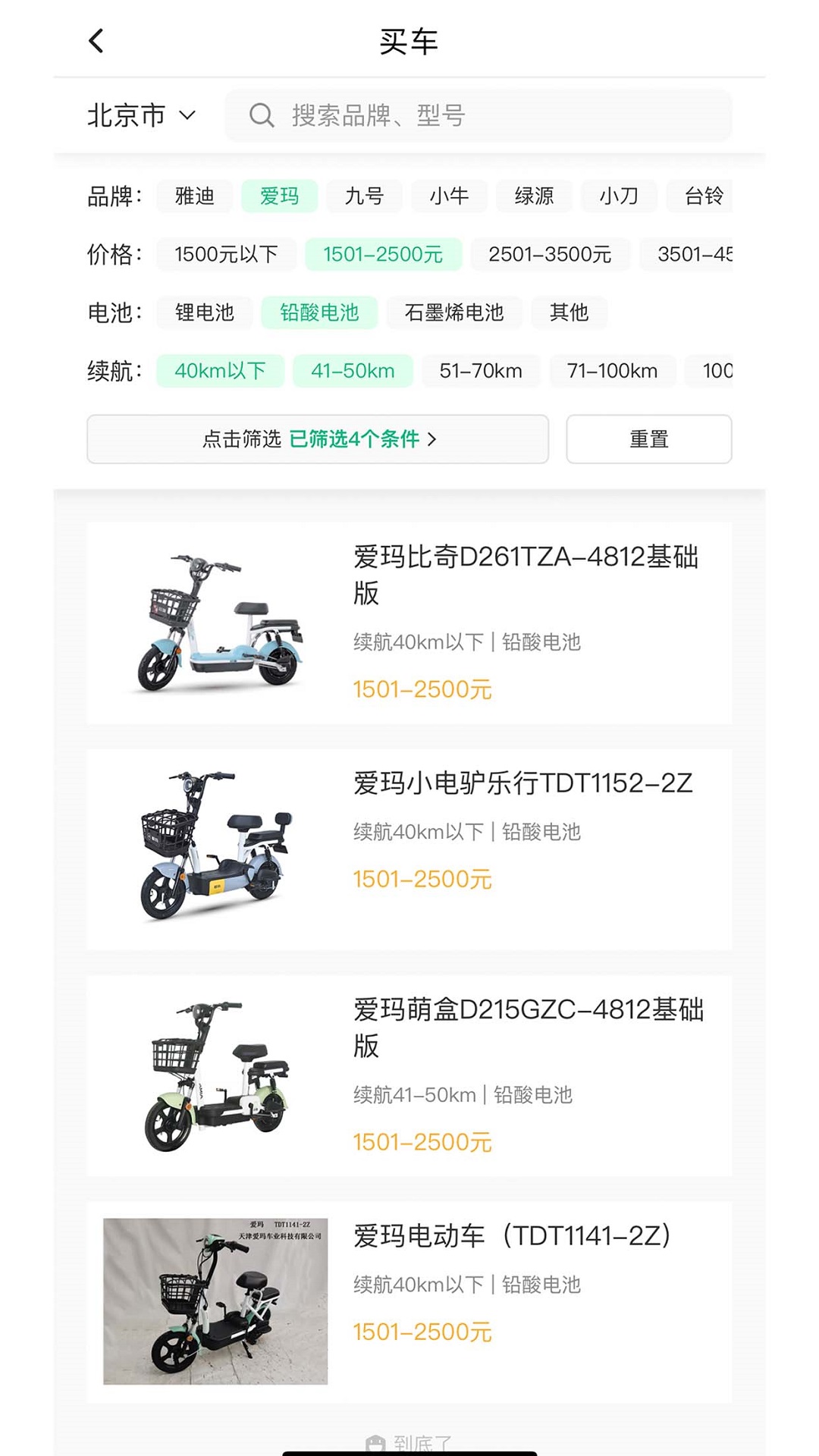Filter by 锂电池 battery type
Viewport: 819px width, 1456px height.
click(x=204, y=312)
